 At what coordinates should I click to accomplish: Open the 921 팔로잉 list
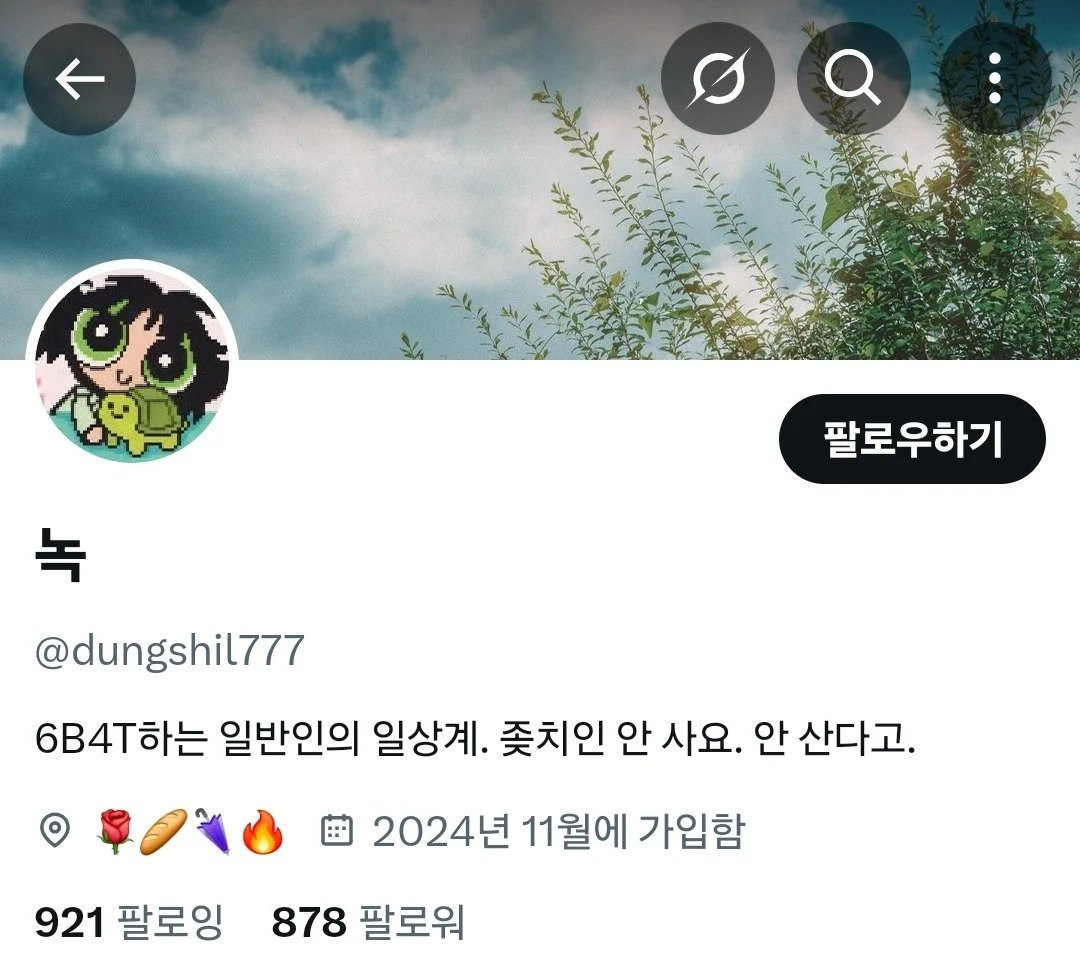tap(129, 922)
